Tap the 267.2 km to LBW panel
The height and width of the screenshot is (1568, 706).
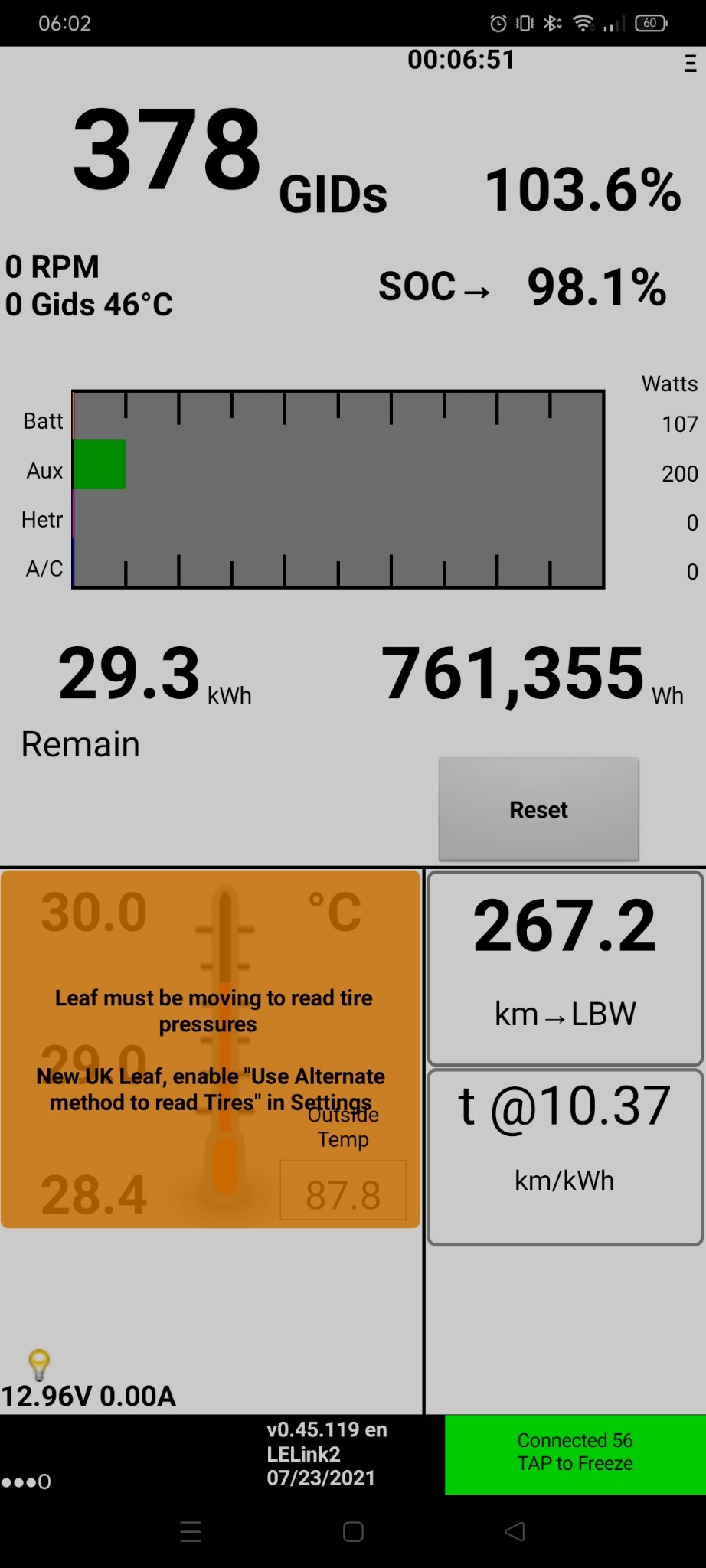click(x=565, y=968)
